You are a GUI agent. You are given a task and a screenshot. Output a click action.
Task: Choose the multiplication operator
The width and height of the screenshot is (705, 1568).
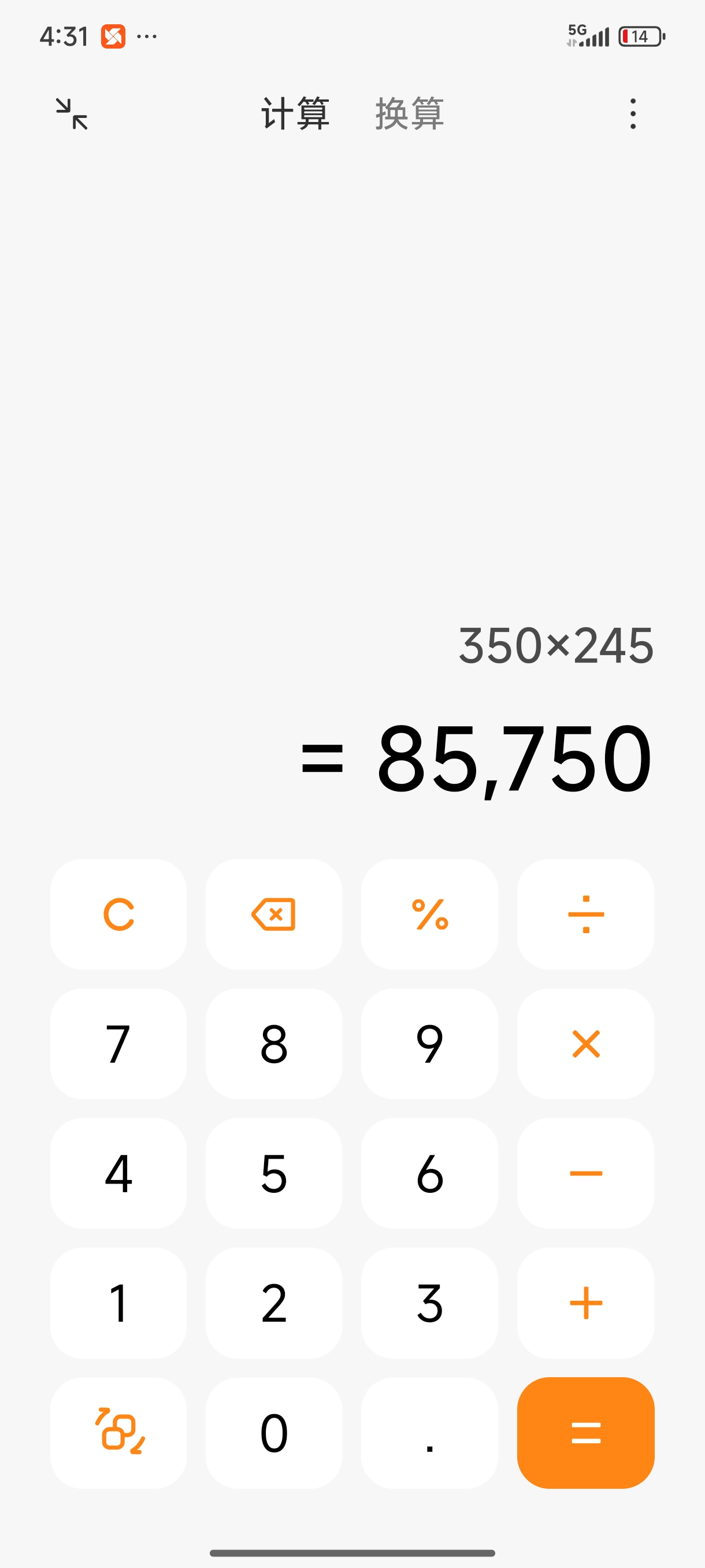(x=585, y=1043)
